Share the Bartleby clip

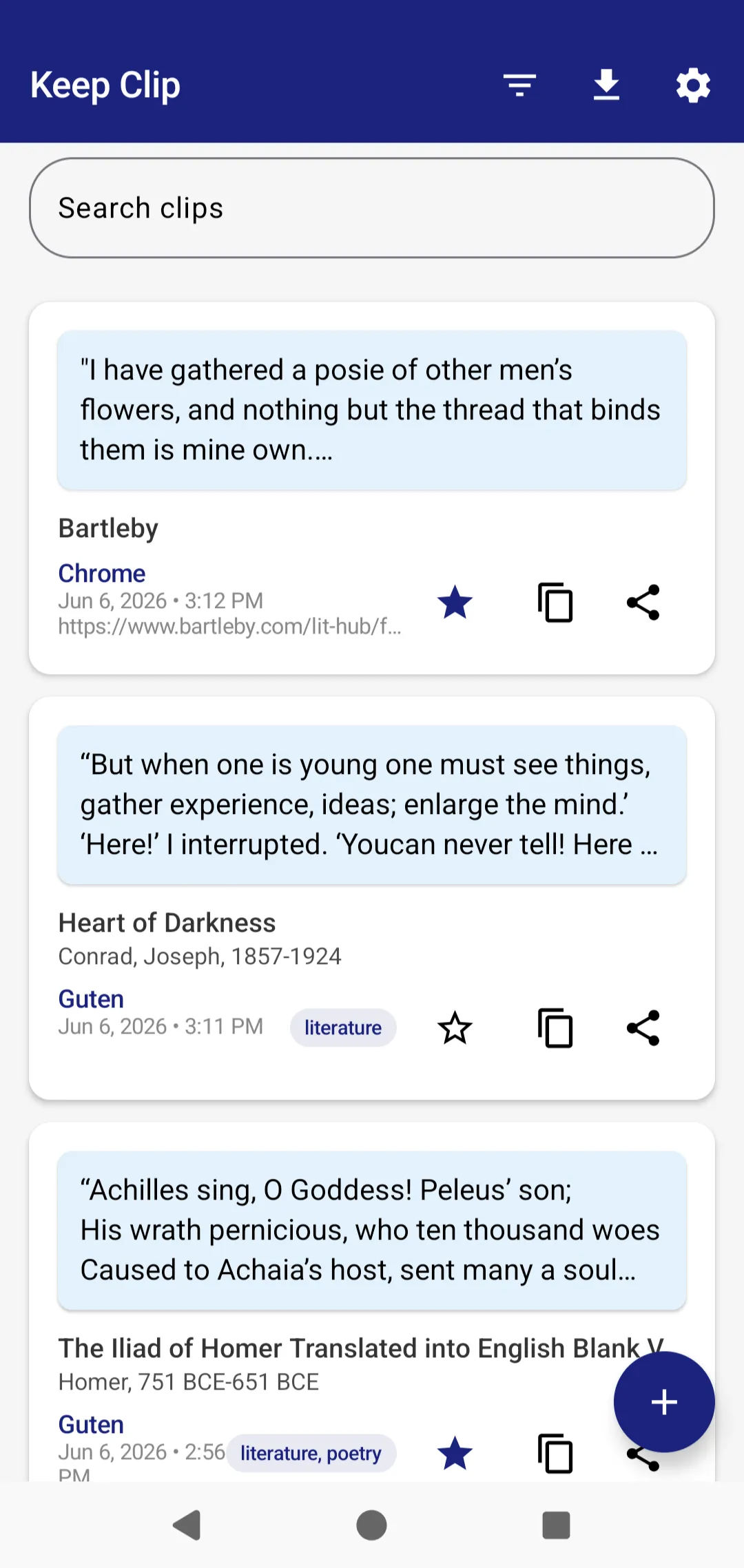(x=643, y=603)
